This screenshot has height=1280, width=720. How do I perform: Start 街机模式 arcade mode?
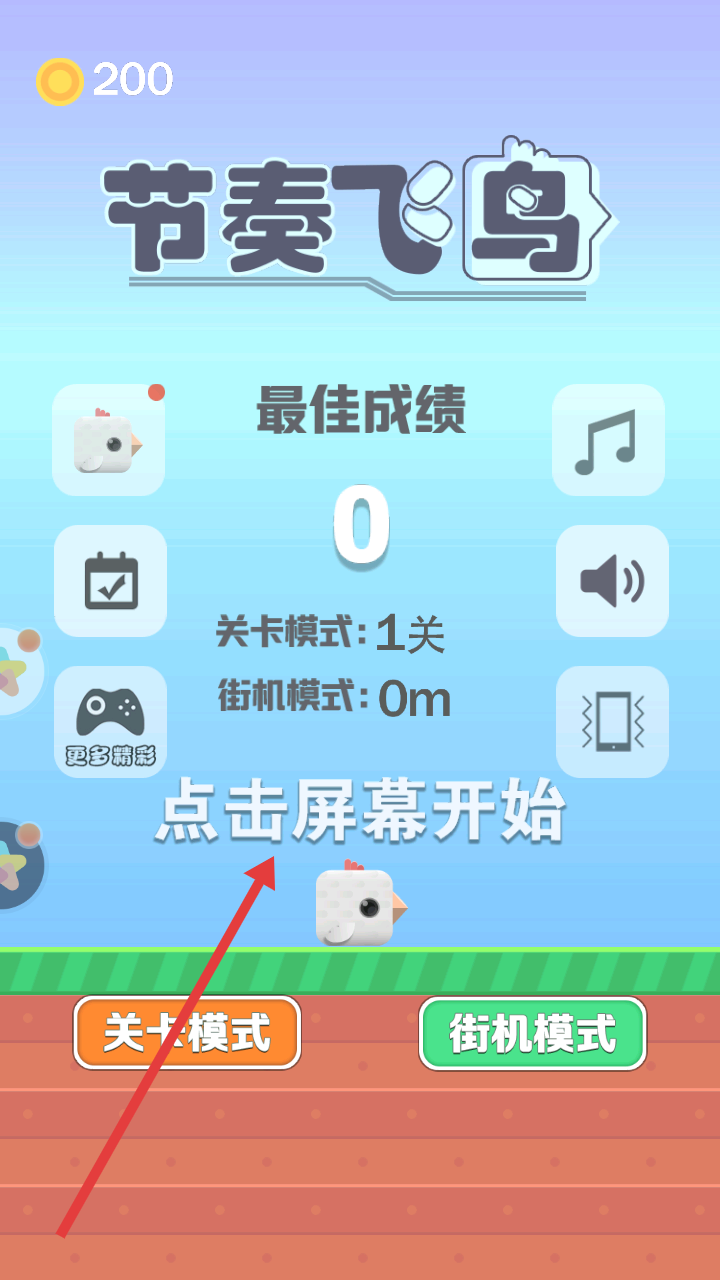[532, 1032]
